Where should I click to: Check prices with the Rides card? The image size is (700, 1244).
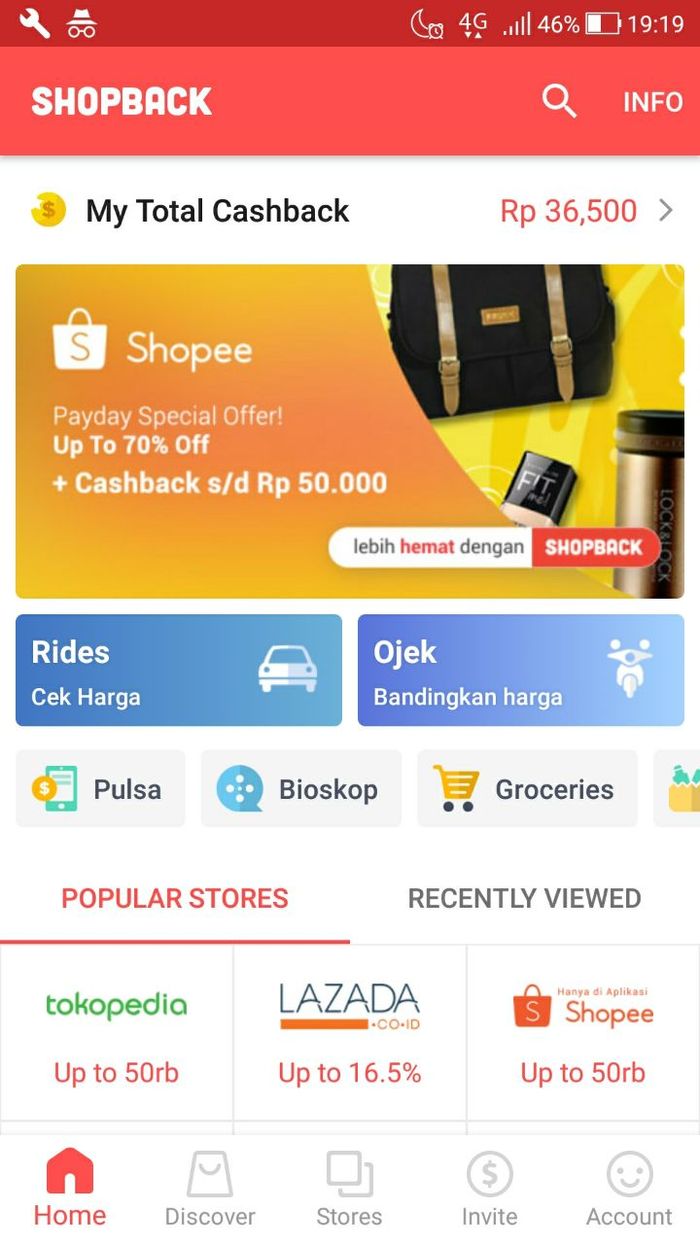(179, 670)
